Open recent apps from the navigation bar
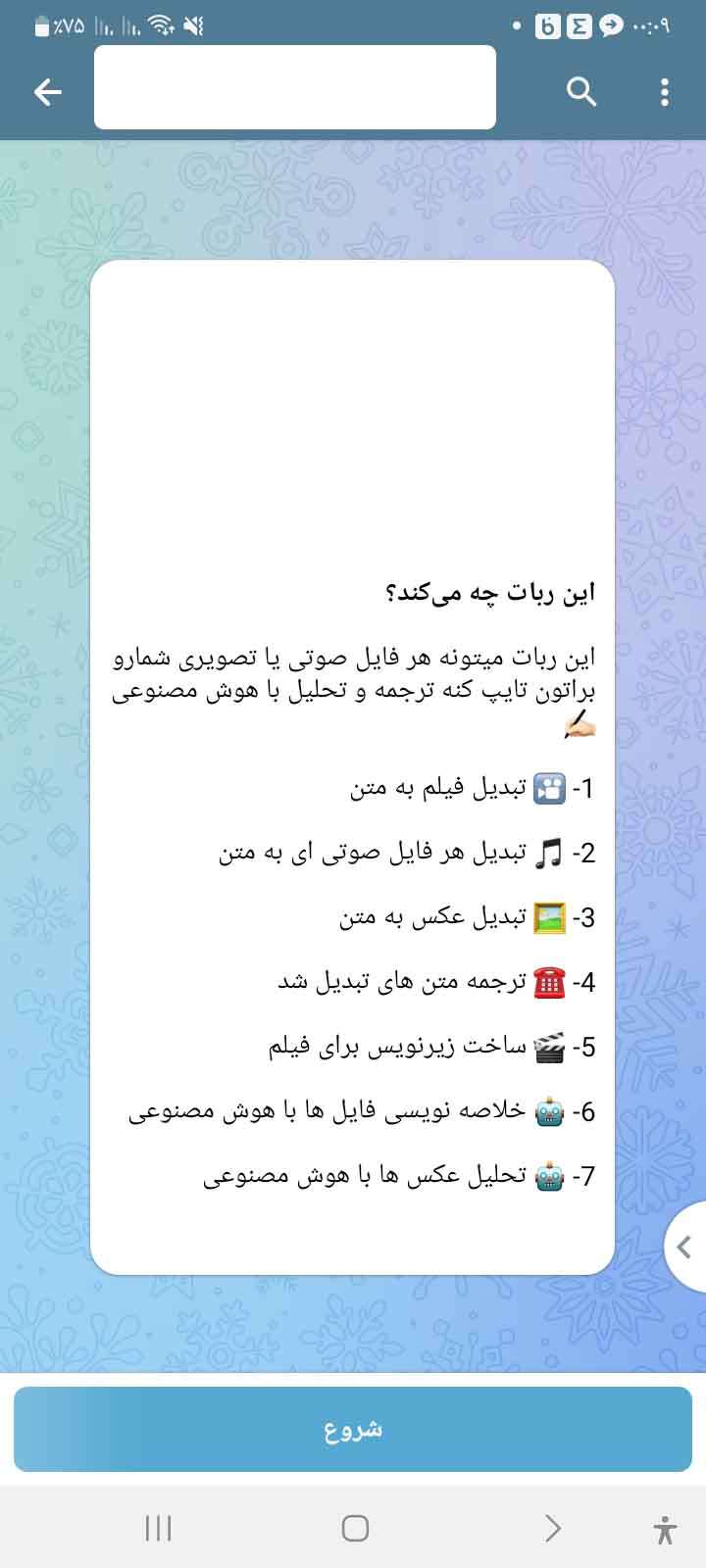 (158, 1528)
